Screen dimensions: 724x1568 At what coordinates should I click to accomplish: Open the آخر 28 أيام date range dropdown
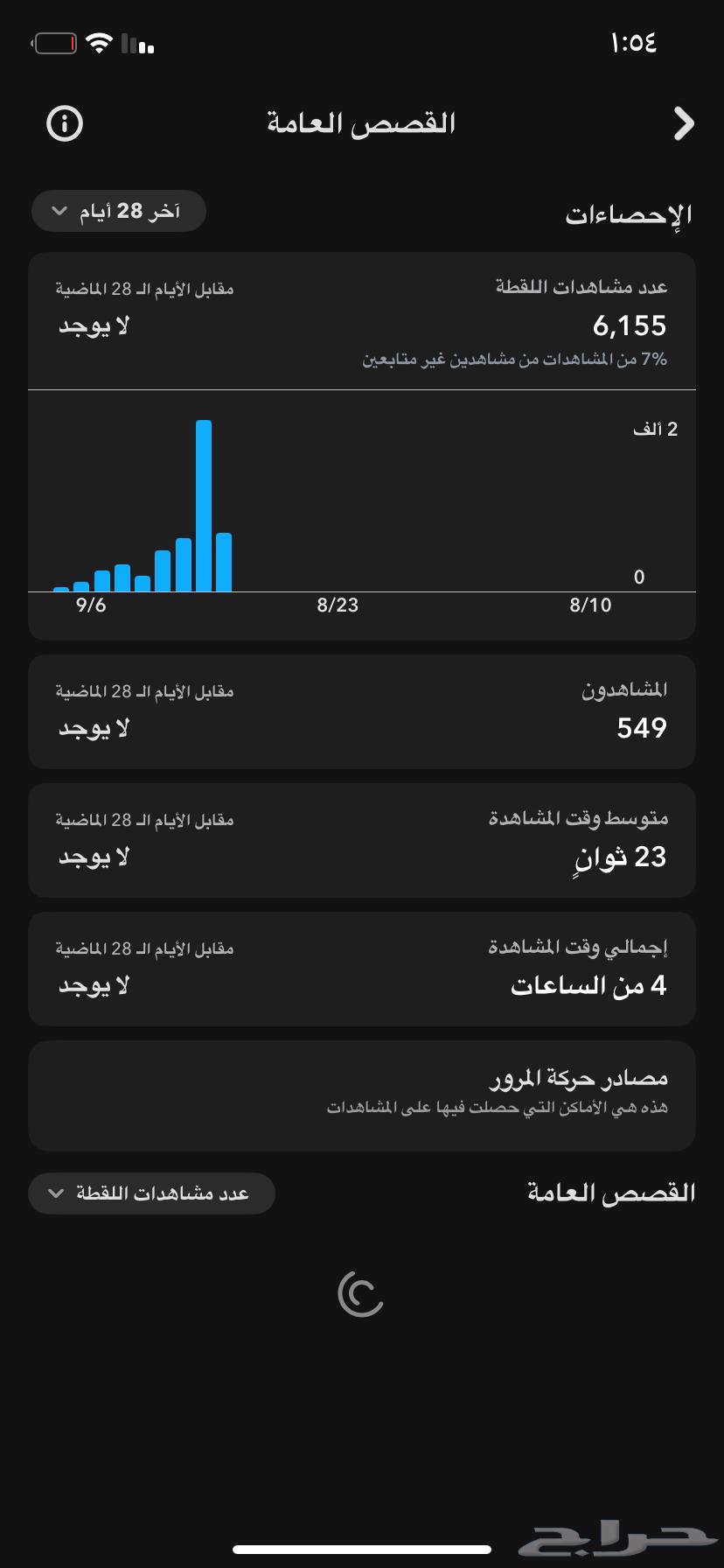(x=118, y=211)
